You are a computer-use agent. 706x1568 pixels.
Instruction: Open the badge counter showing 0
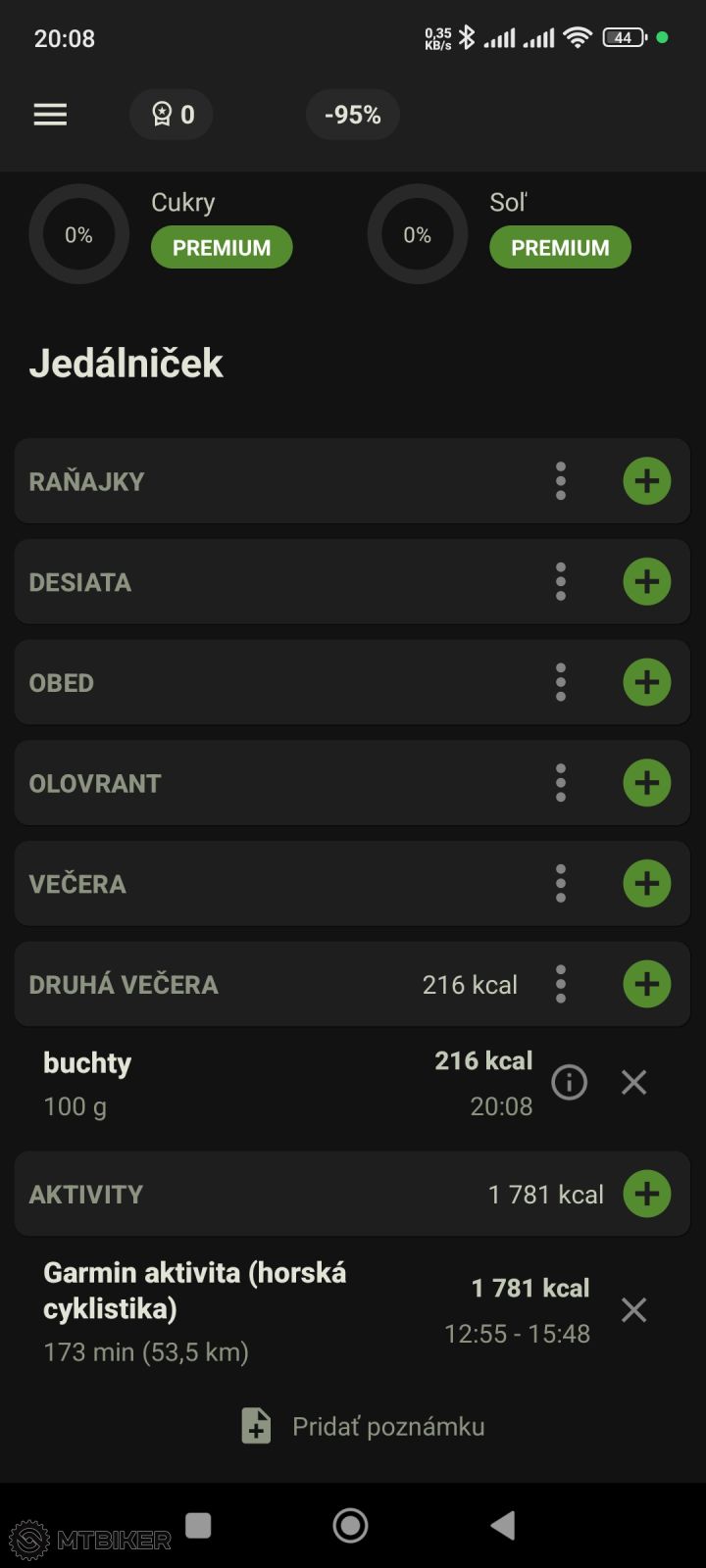coord(172,115)
